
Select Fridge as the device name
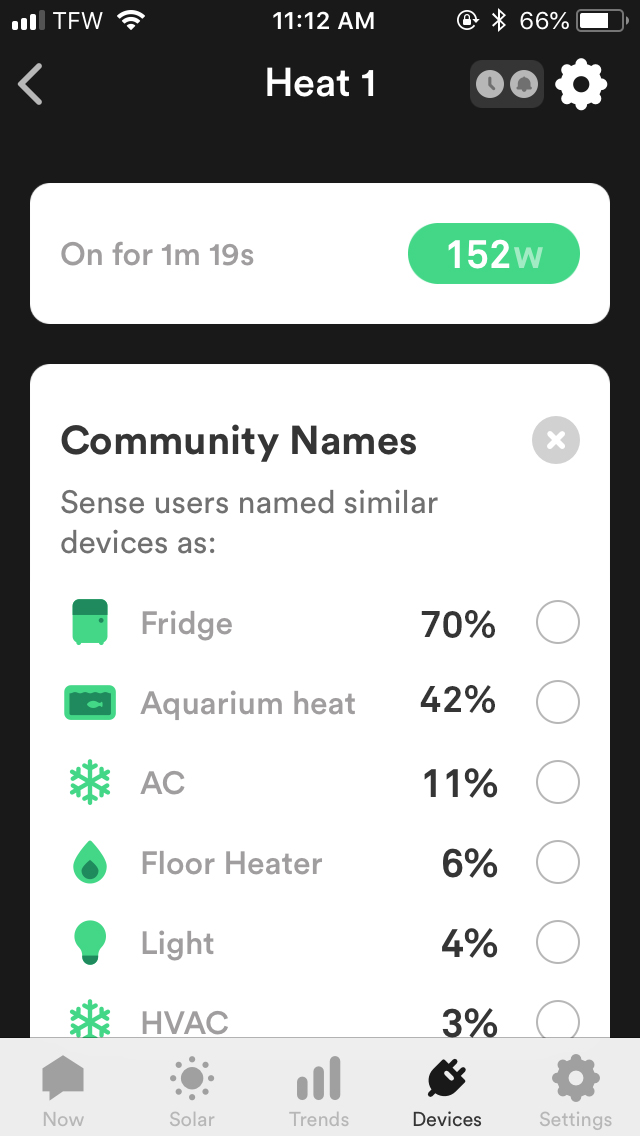[557, 622]
